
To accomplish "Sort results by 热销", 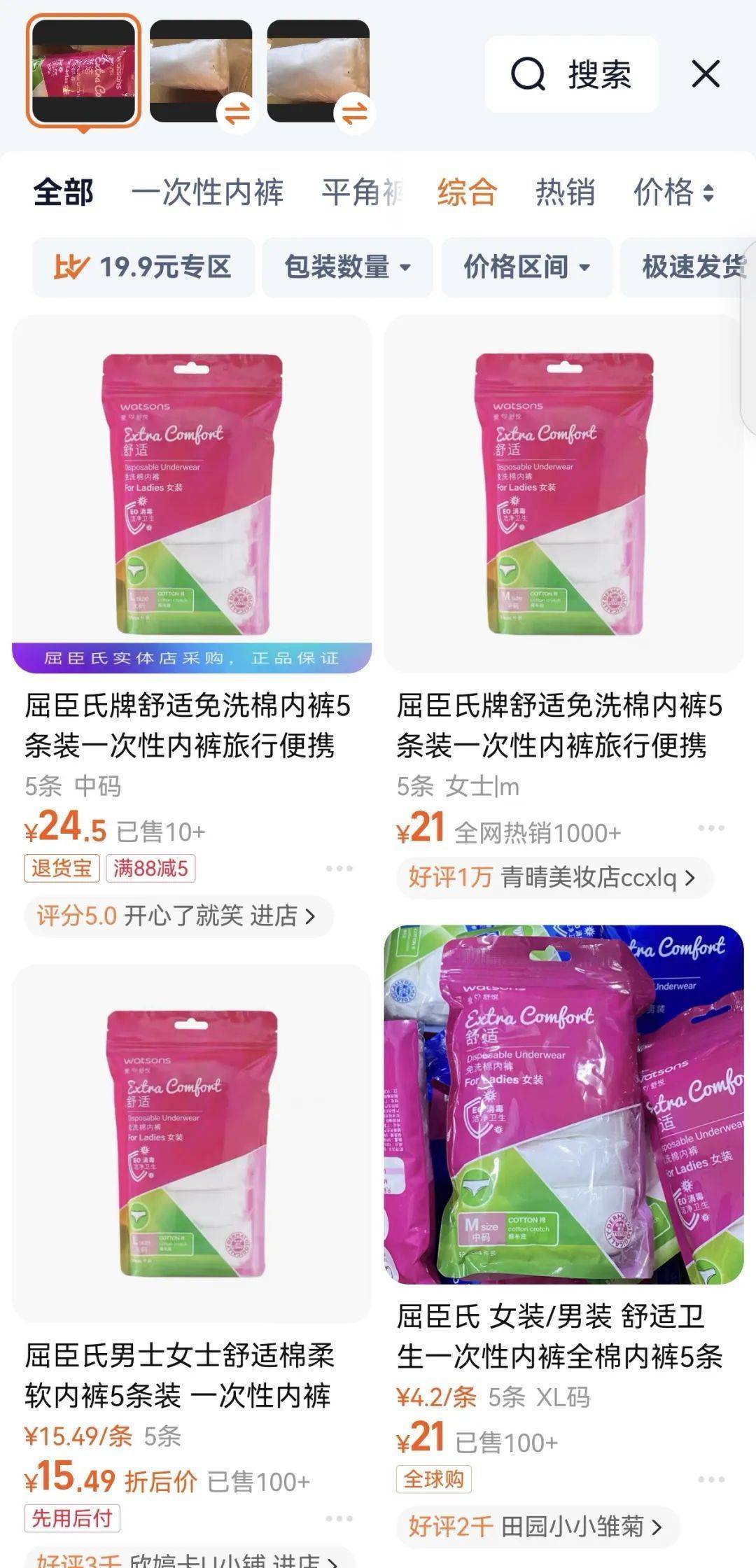I will pyautogui.click(x=565, y=192).
